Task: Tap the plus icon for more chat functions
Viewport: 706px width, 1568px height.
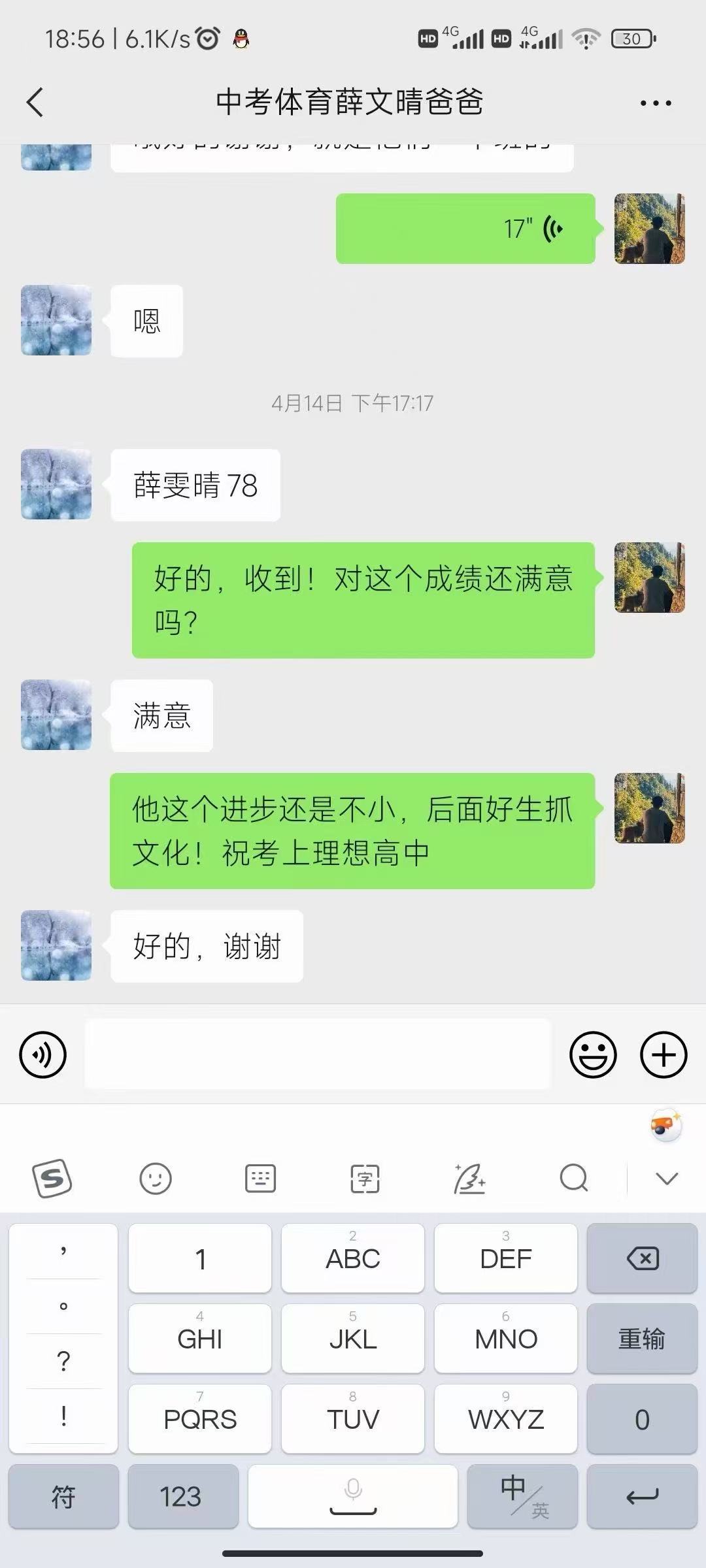Action: point(664,1054)
